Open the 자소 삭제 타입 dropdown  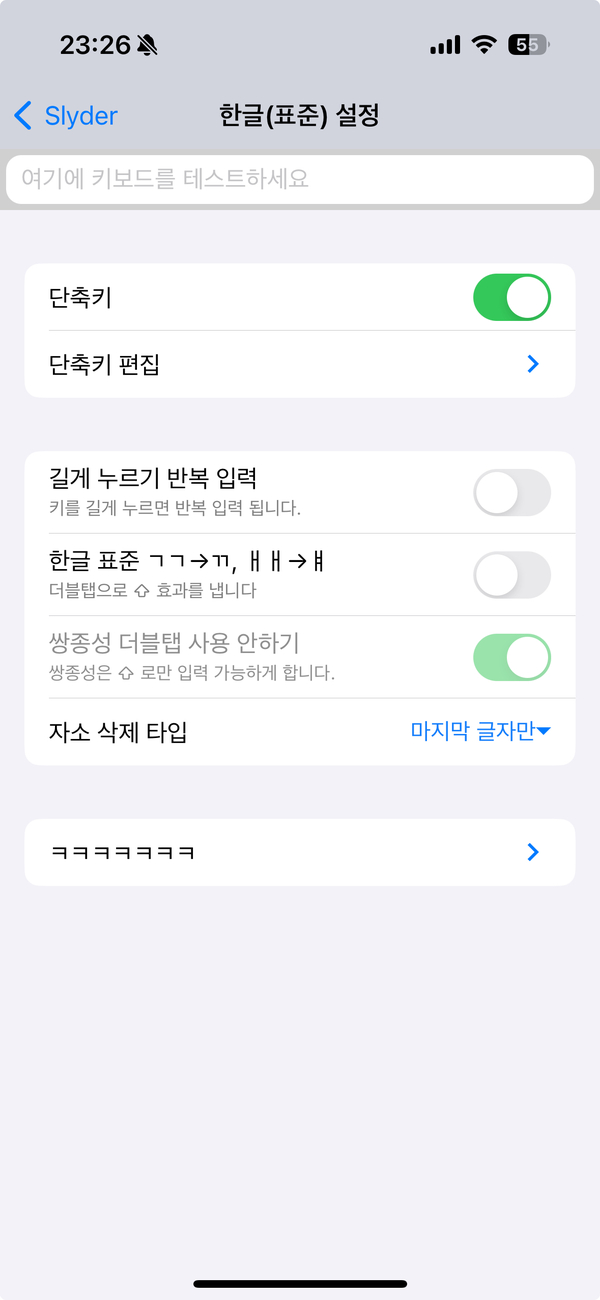click(x=480, y=732)
